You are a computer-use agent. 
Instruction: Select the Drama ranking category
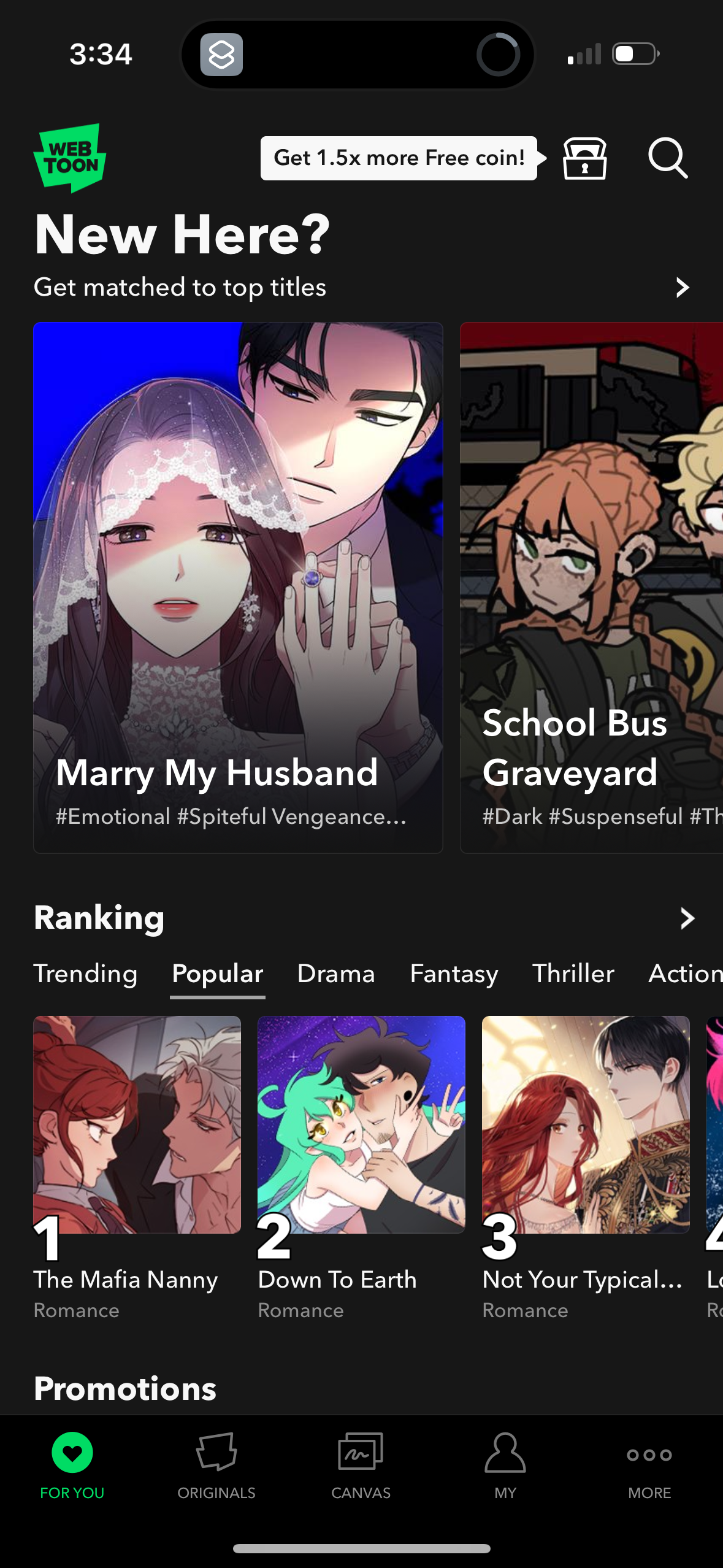(336, 974)
